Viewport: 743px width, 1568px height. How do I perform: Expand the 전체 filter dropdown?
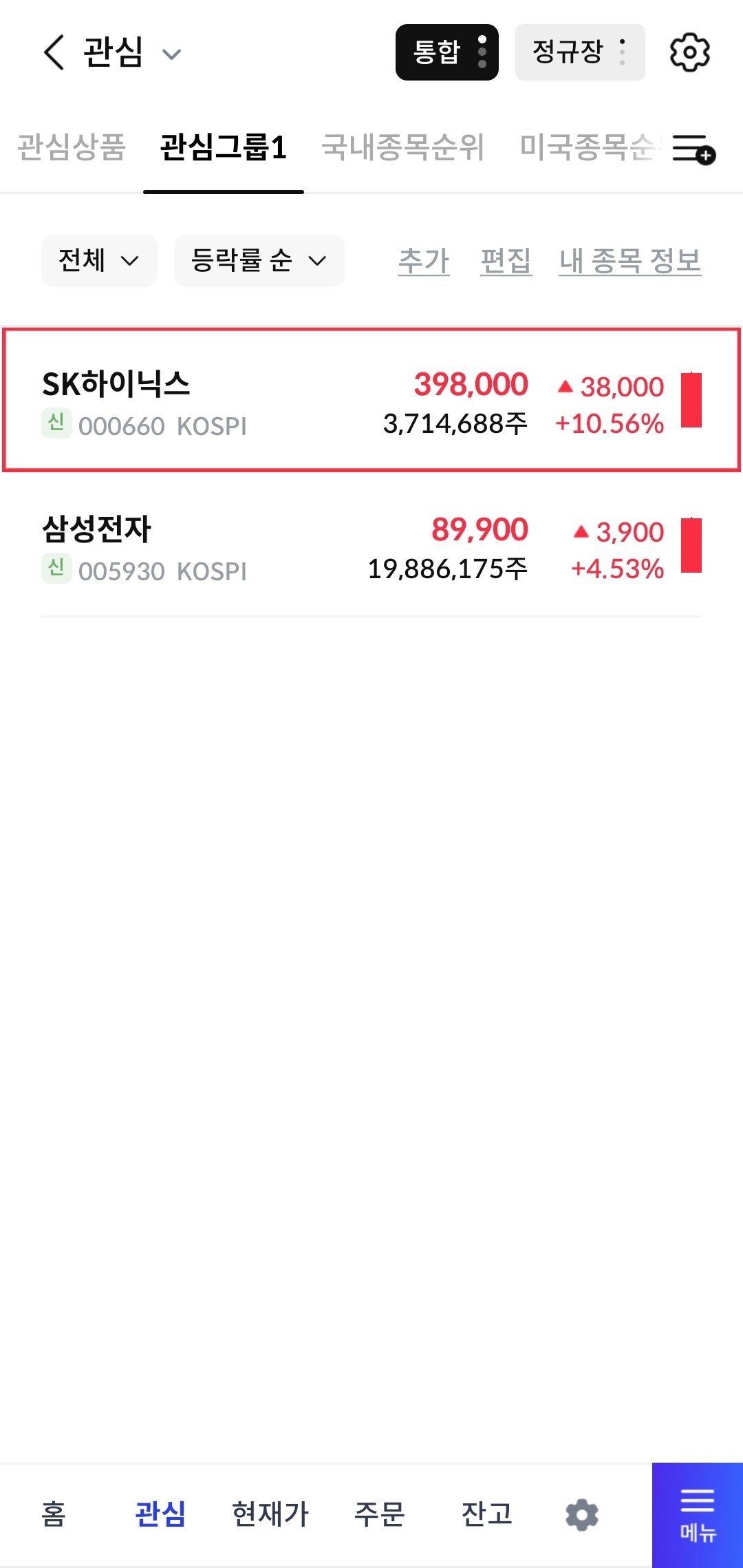[99, 260]
